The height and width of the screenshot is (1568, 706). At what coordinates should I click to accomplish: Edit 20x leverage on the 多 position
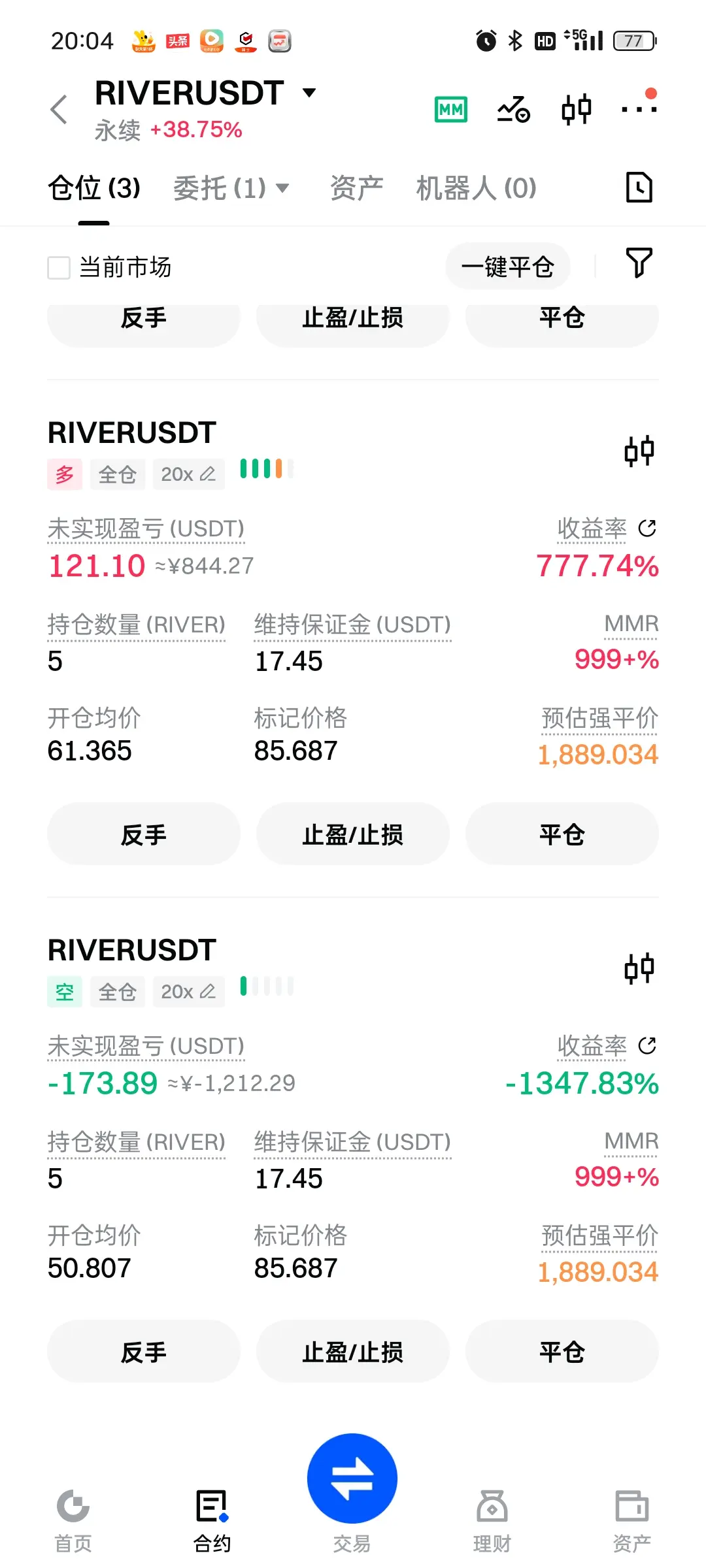click(188, 474)
